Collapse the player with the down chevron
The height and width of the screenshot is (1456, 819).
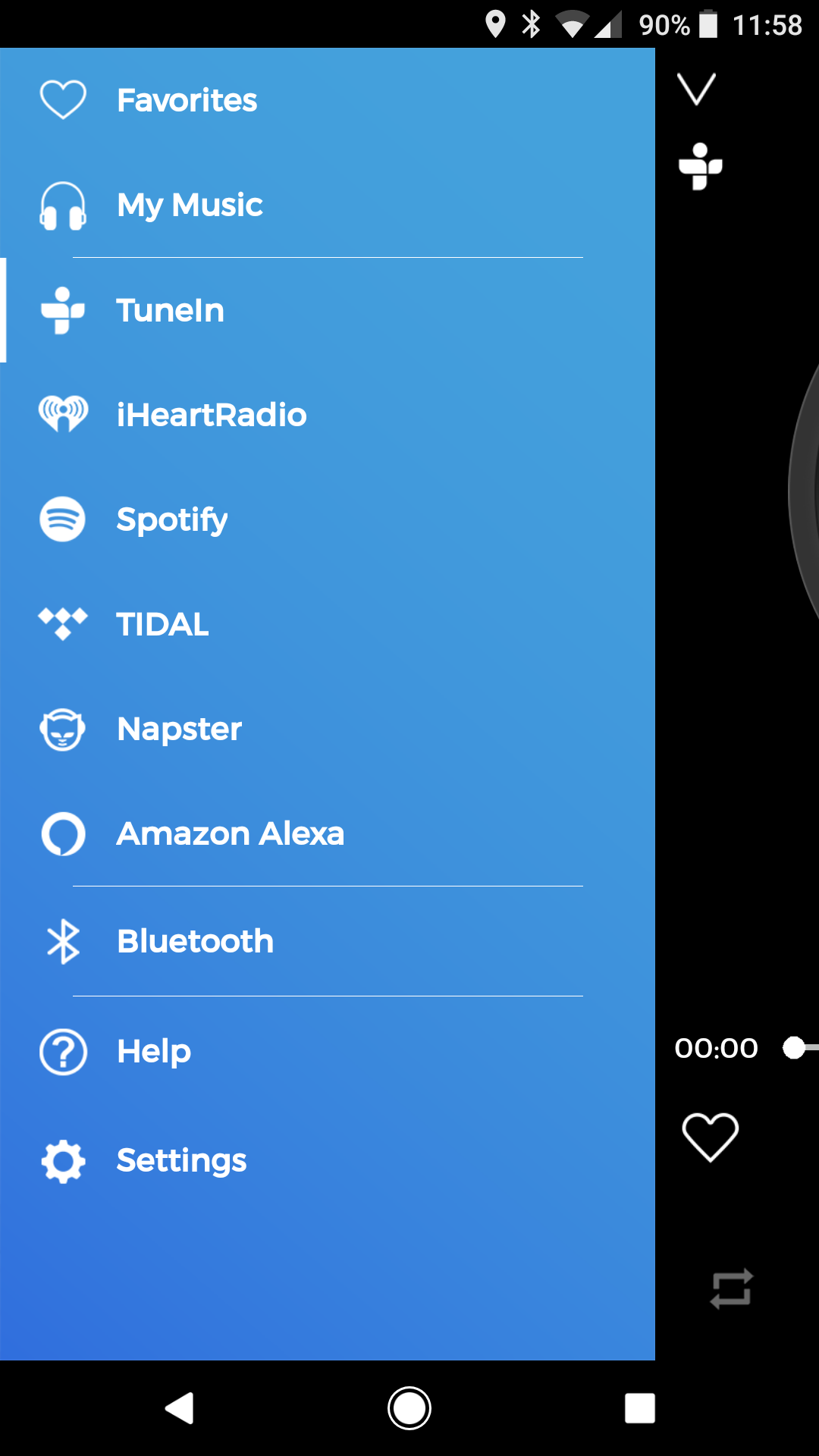[x=696, y=89]
